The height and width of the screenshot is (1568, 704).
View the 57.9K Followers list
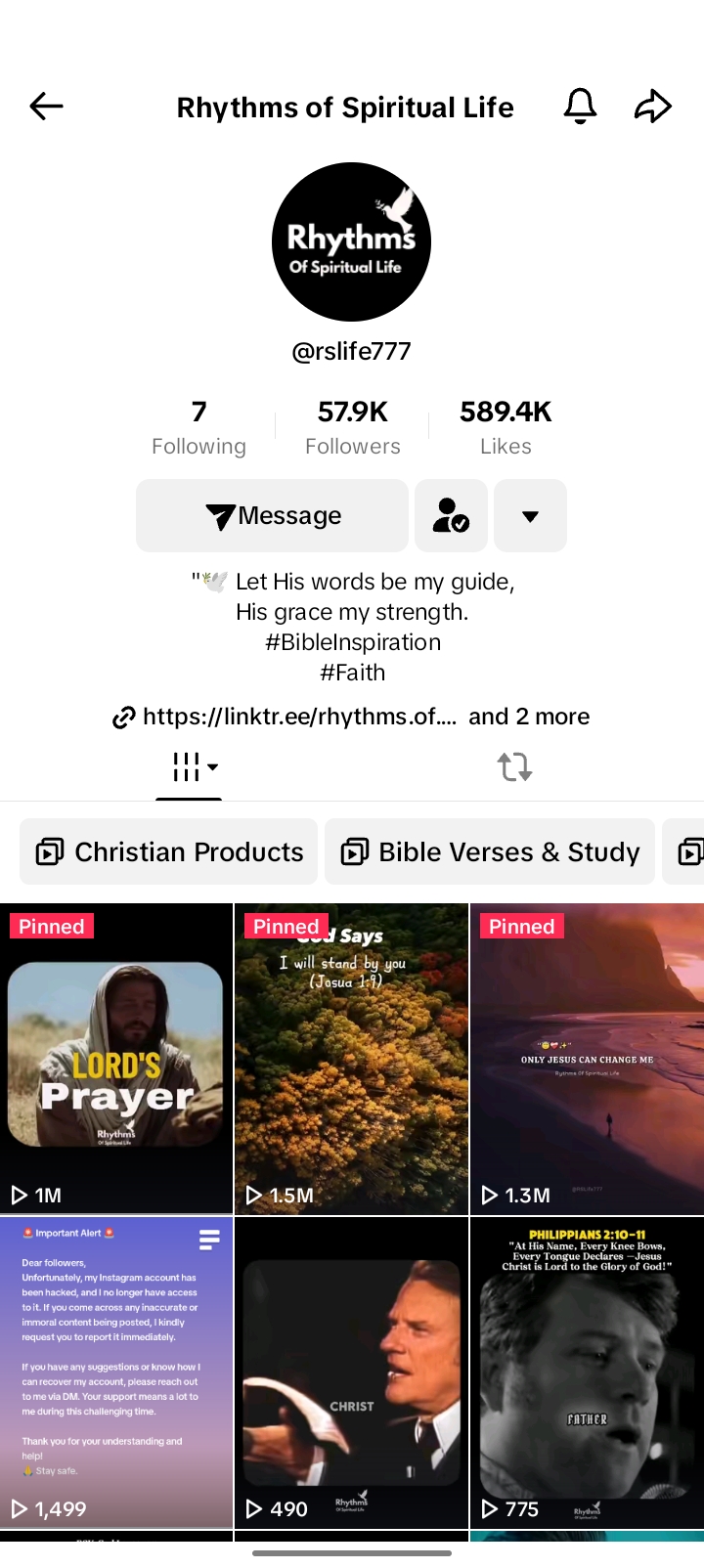pyautogui.click(x=352, y=427)
